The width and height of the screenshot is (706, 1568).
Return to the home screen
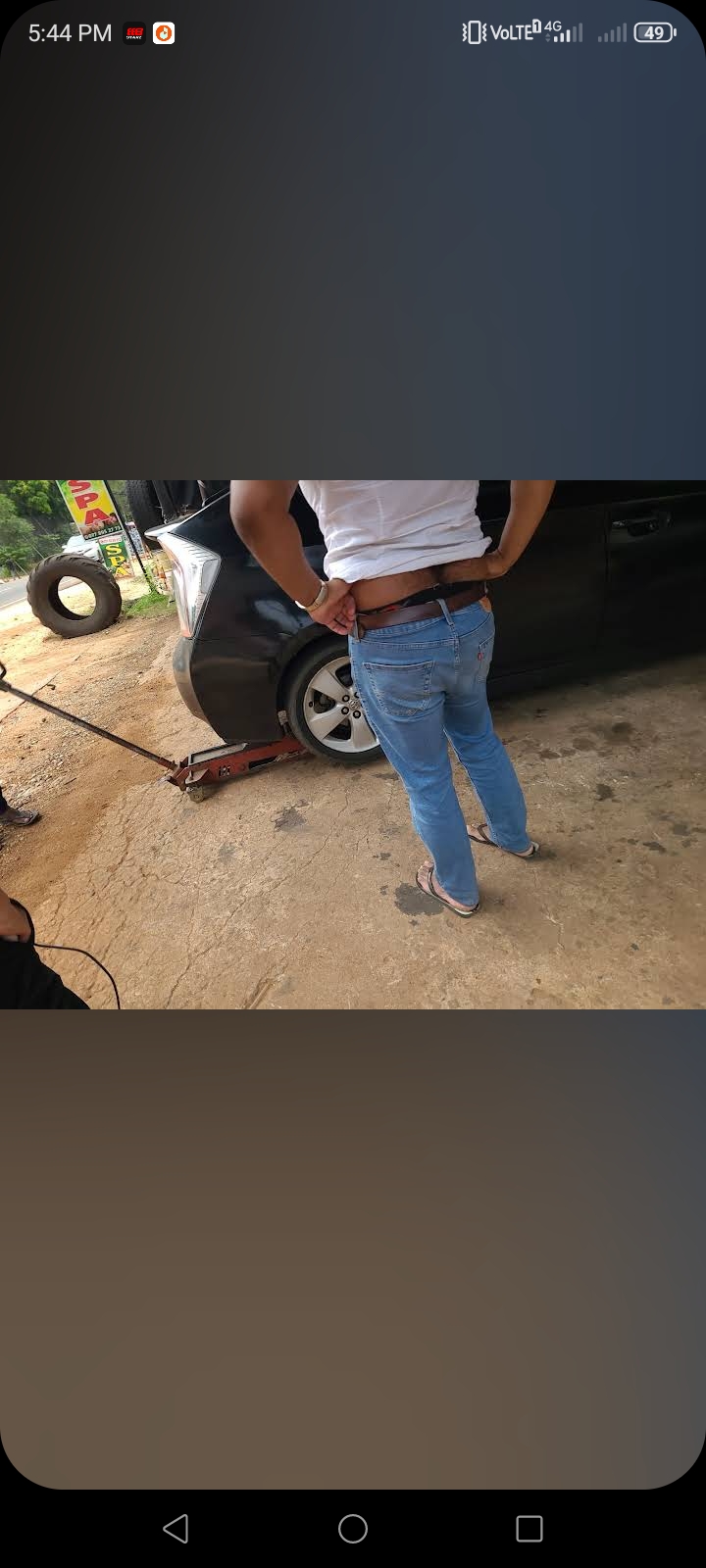tap(353, 1528)
